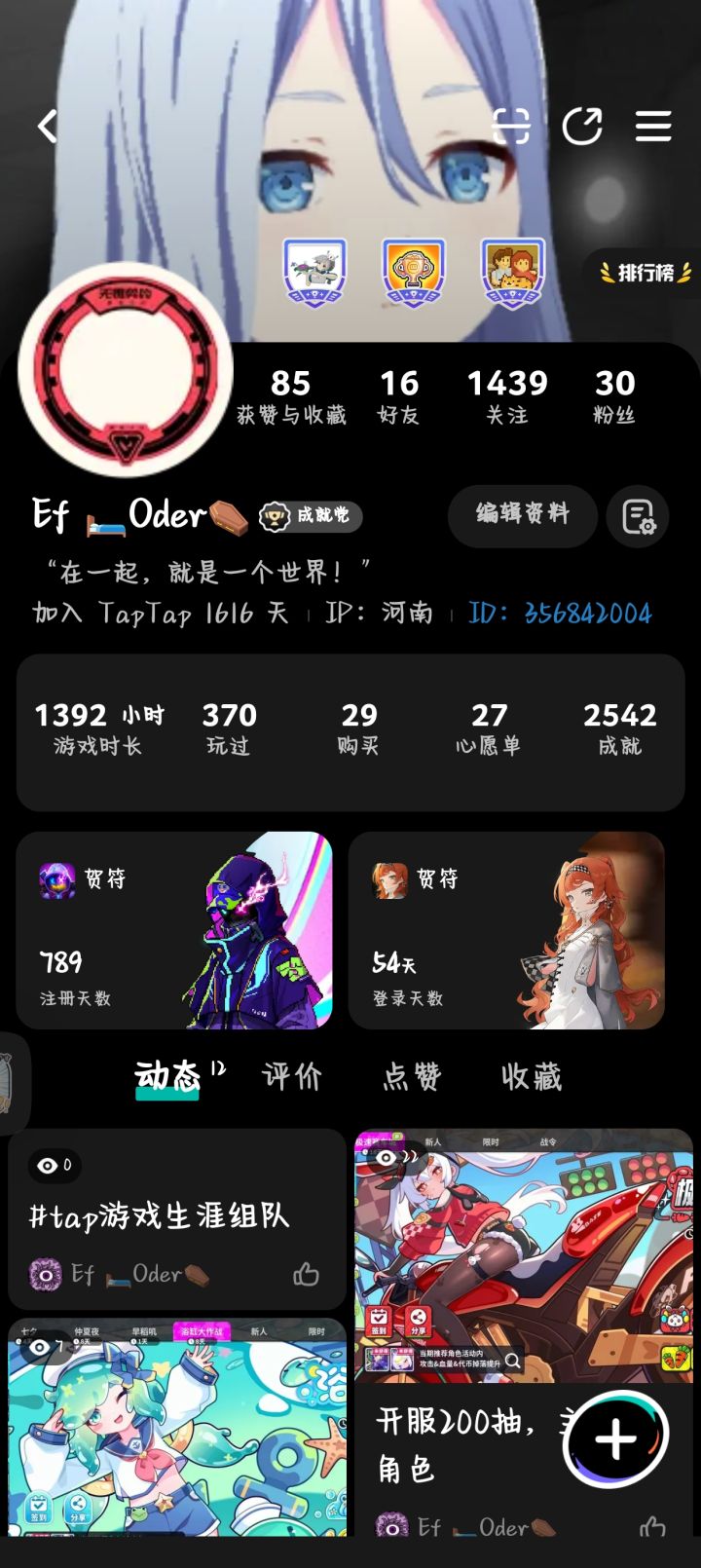The width and height of the screenshot is (701, 1568).
Task: Open the 点赞 tab
Action: point(410,1076)
